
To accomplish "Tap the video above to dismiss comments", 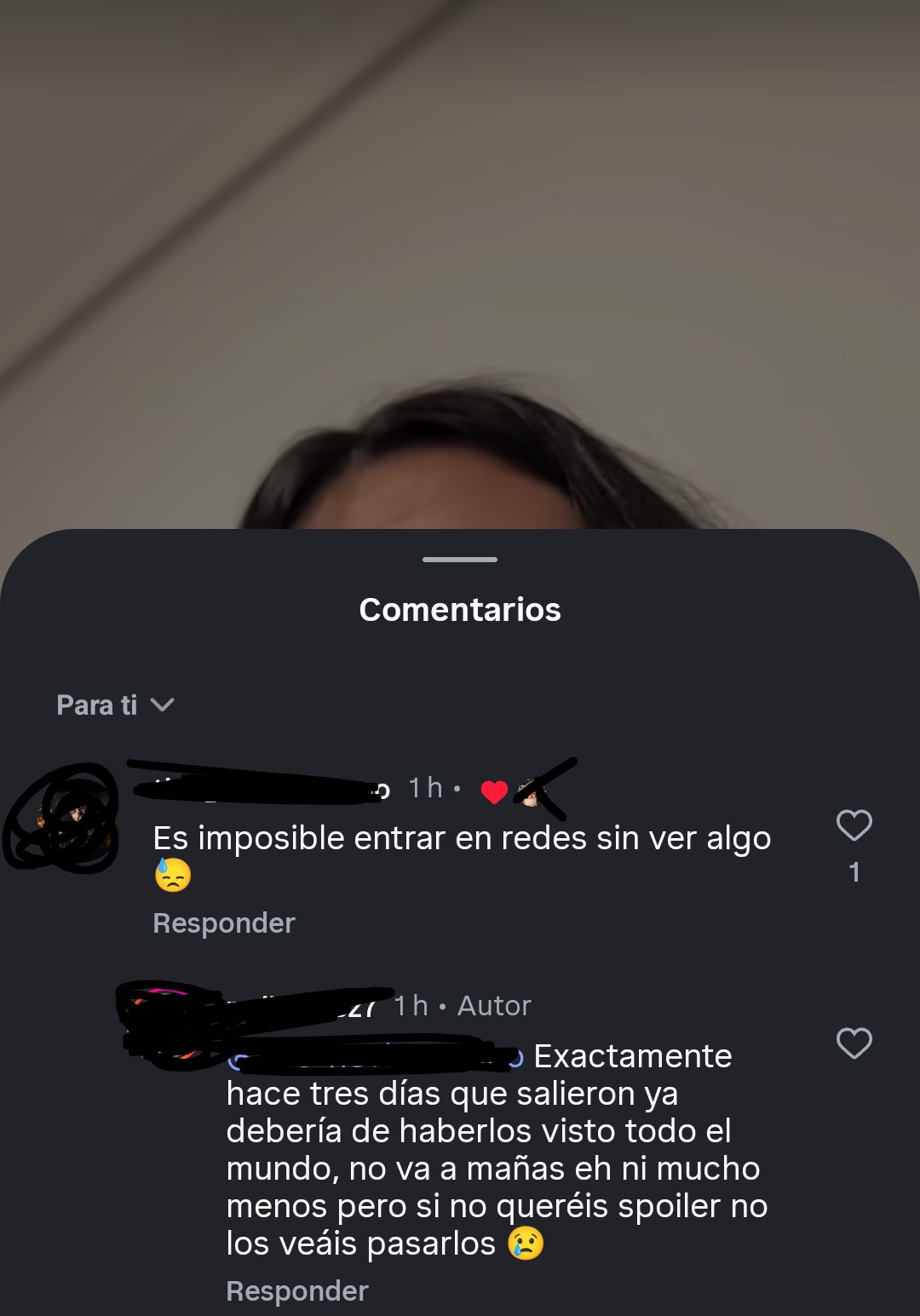I will (x=460, y=256).
